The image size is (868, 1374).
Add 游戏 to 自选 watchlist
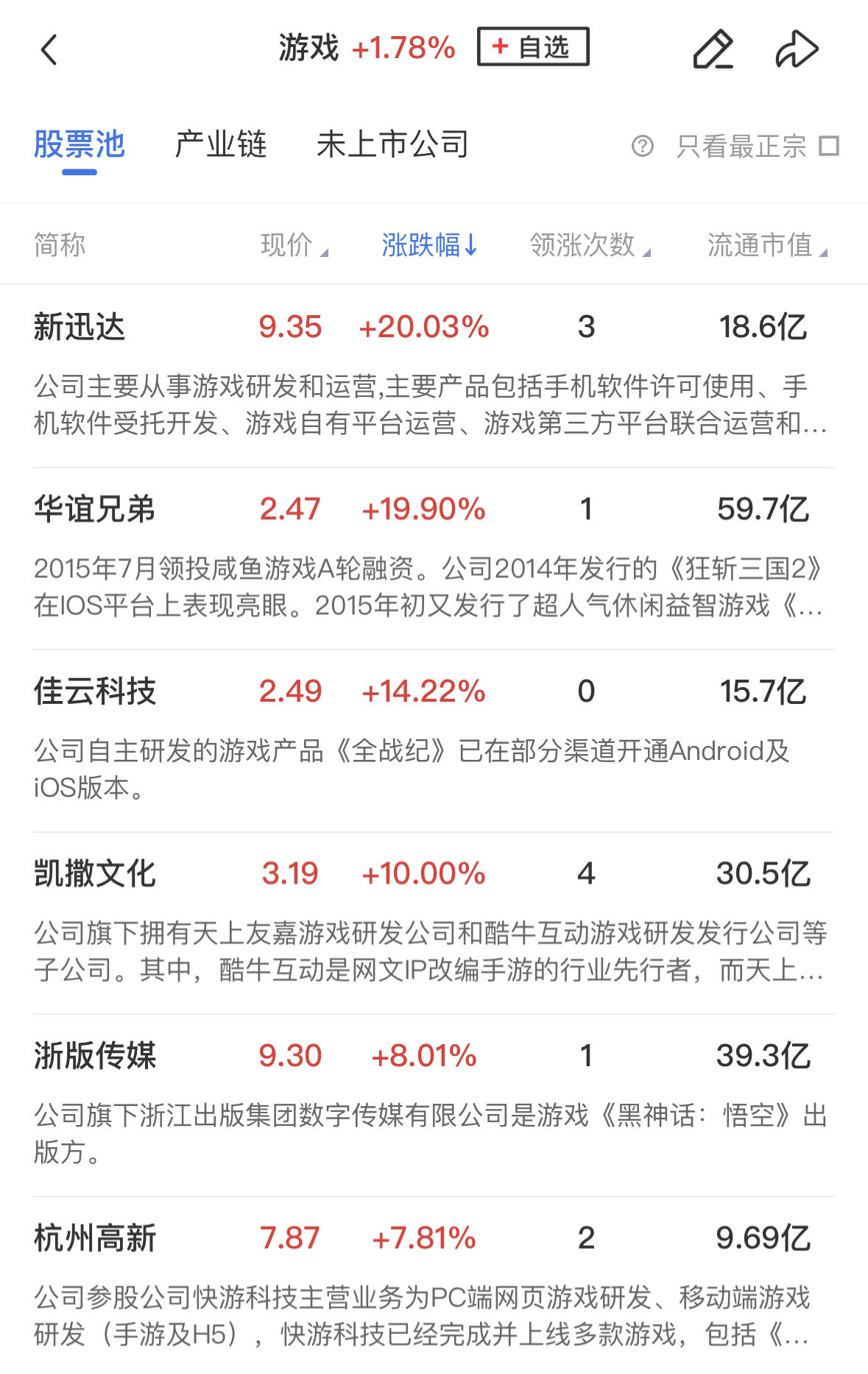pos(533,47)
